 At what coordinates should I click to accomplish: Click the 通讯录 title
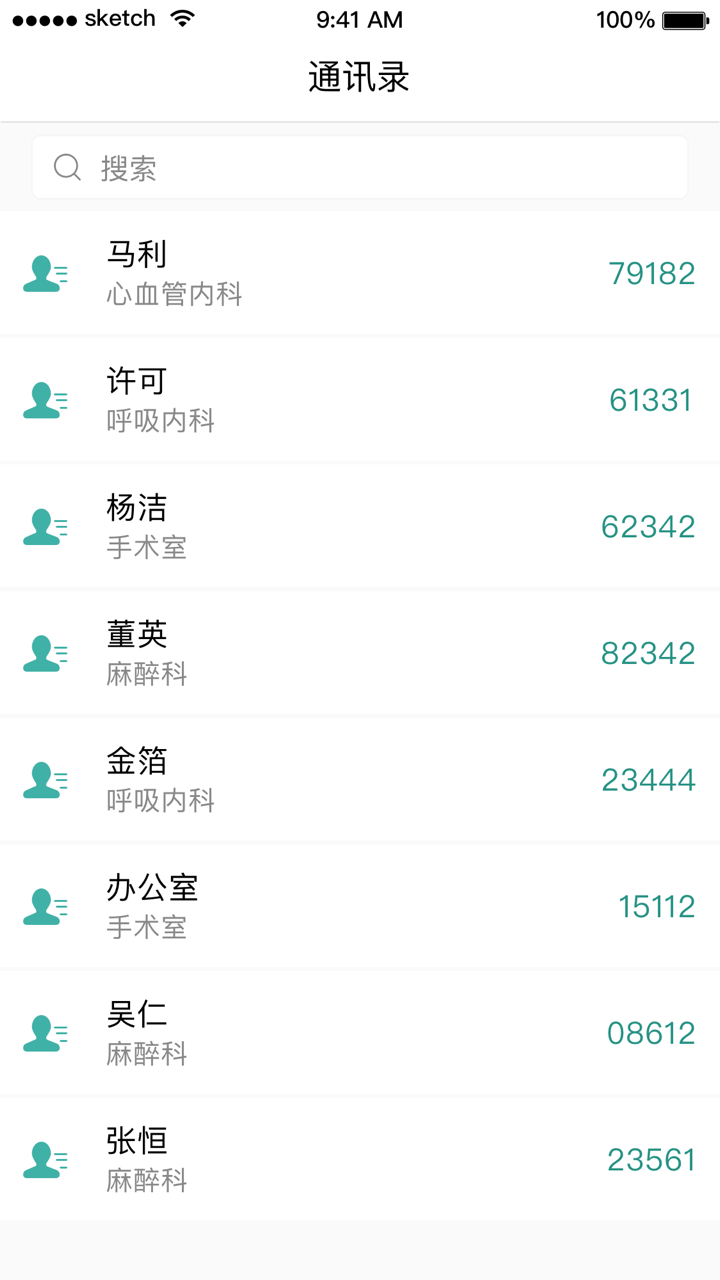pos(360,77)
